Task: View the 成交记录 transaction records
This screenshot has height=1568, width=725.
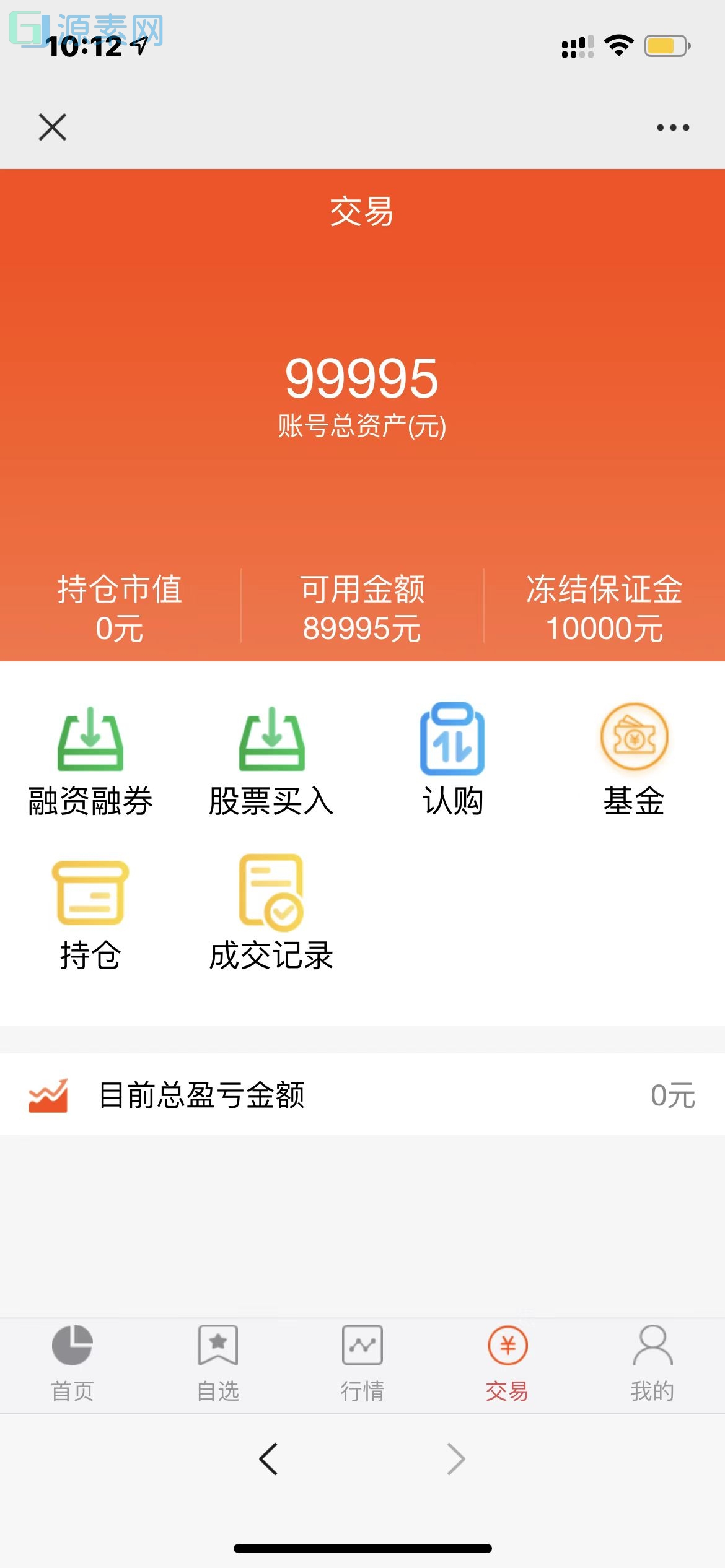Action: [x=271, y=910]
